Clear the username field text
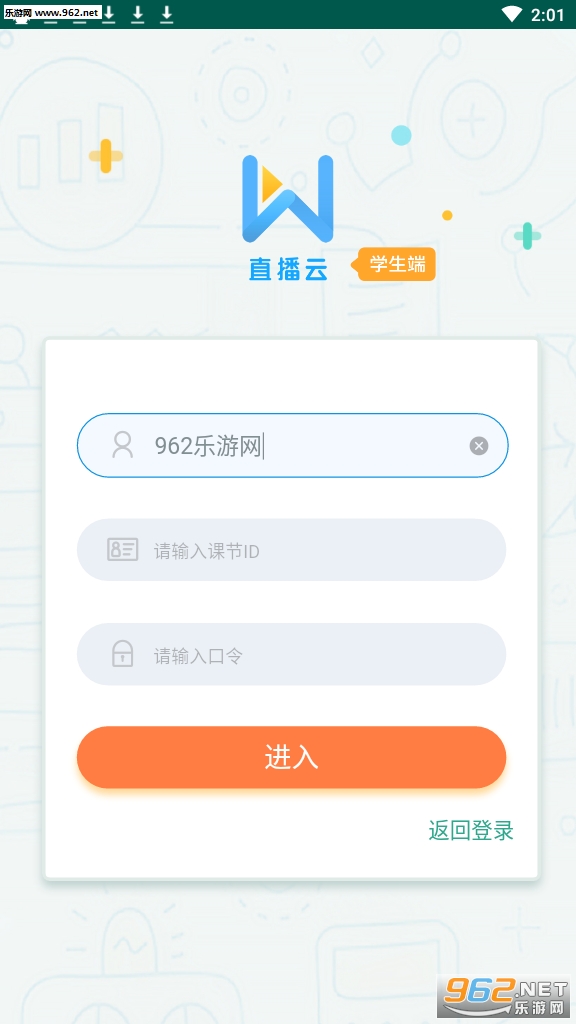Image resolution: width=576 pixels, height=1024 pixels. click(479, 446)
